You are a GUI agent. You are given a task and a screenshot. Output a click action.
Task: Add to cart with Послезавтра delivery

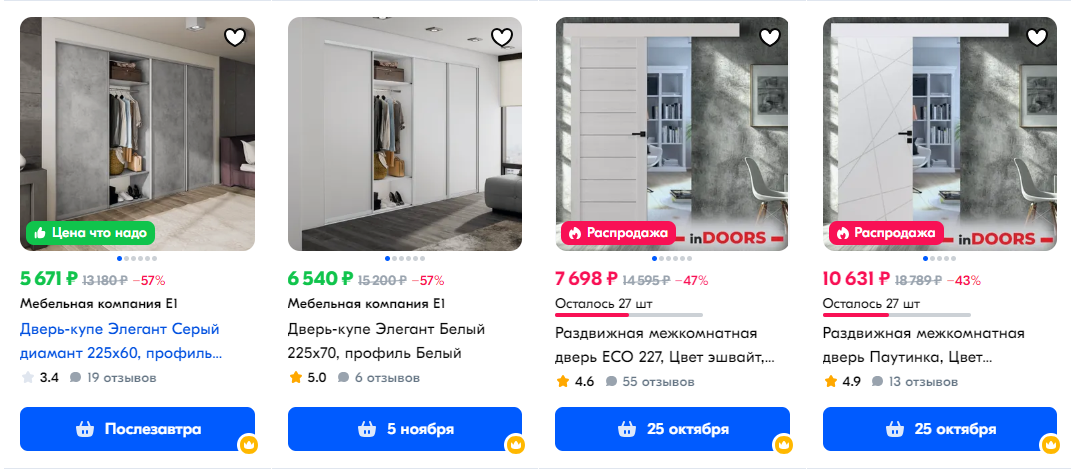137,429
